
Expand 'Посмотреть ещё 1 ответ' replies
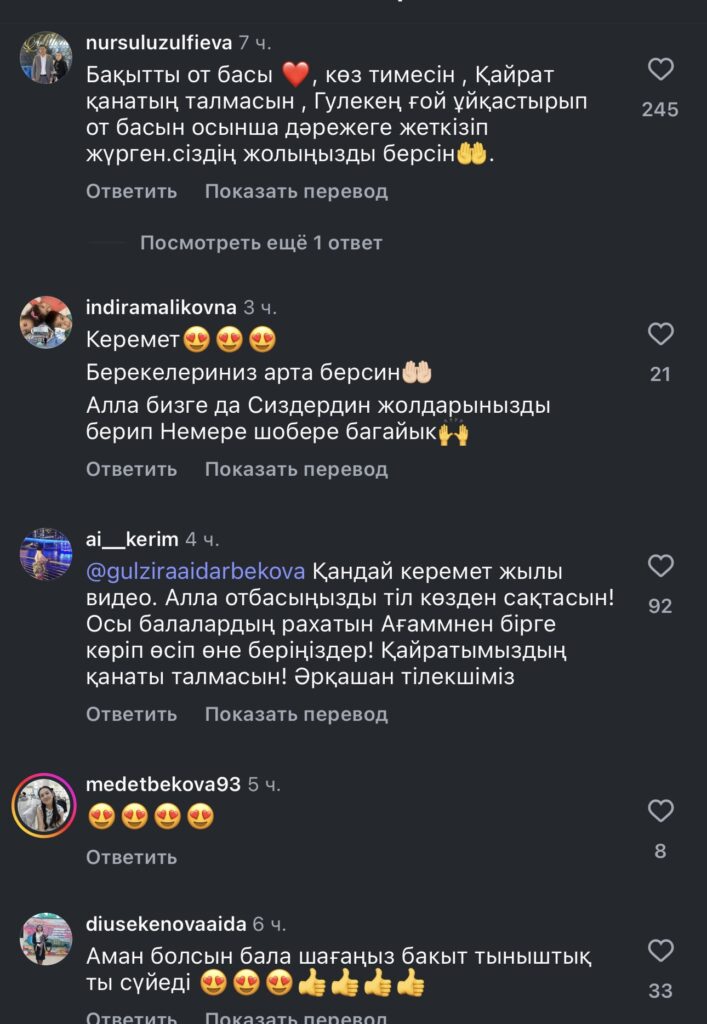point(261,242)
